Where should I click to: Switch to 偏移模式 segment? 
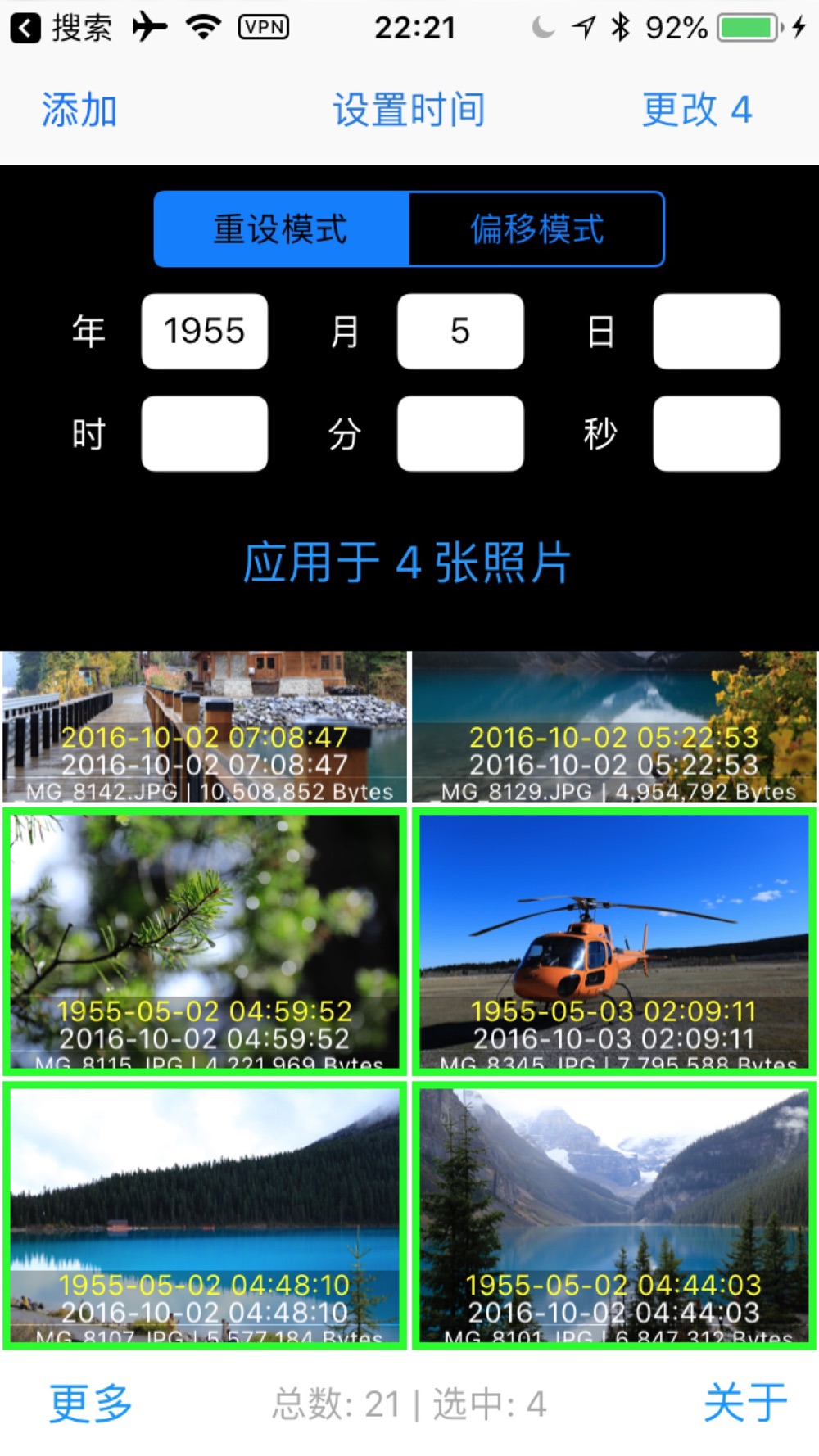tap(536, 229)
